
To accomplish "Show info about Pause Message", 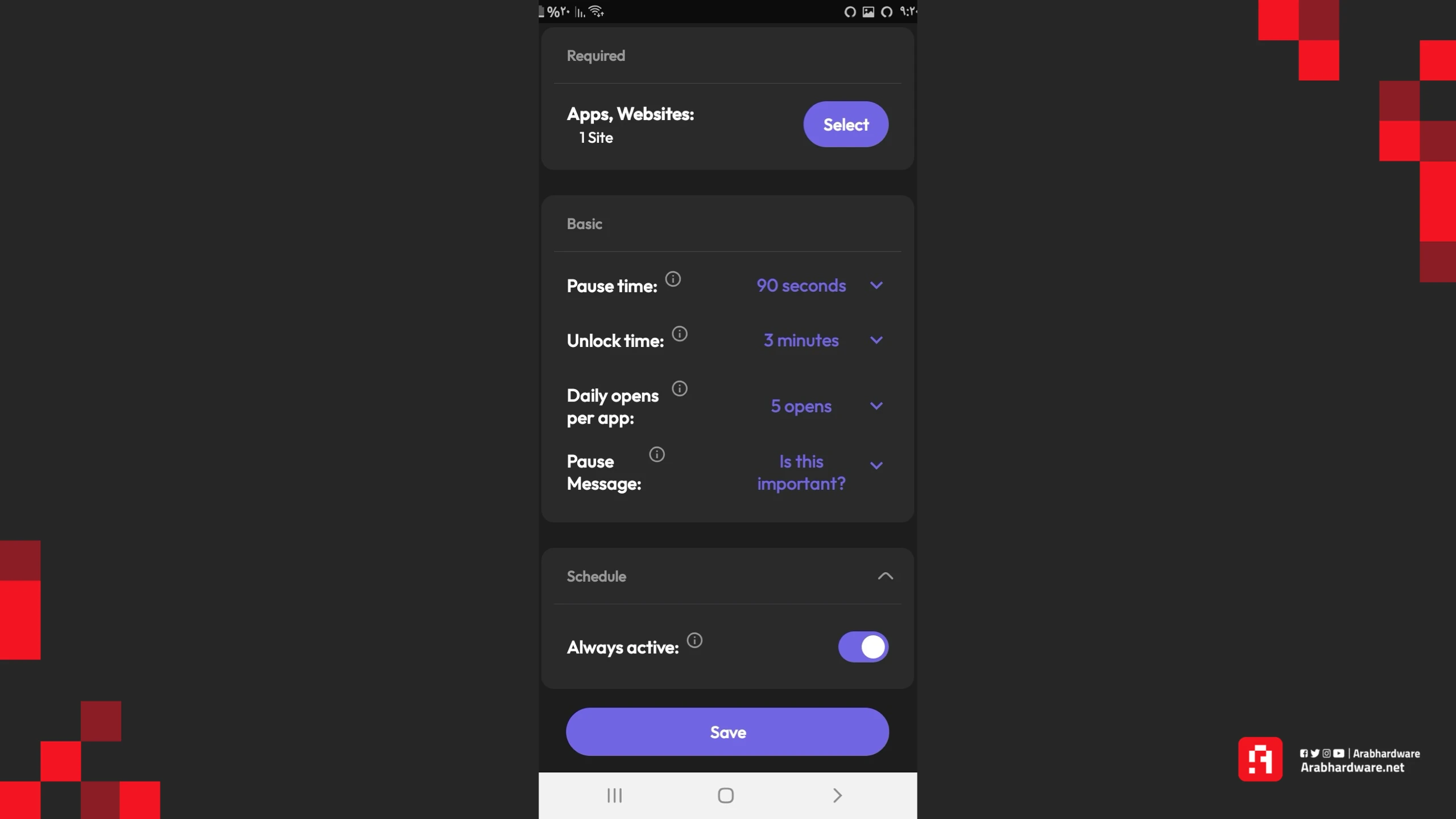I will pyautogui.click(x=657, y=454).
